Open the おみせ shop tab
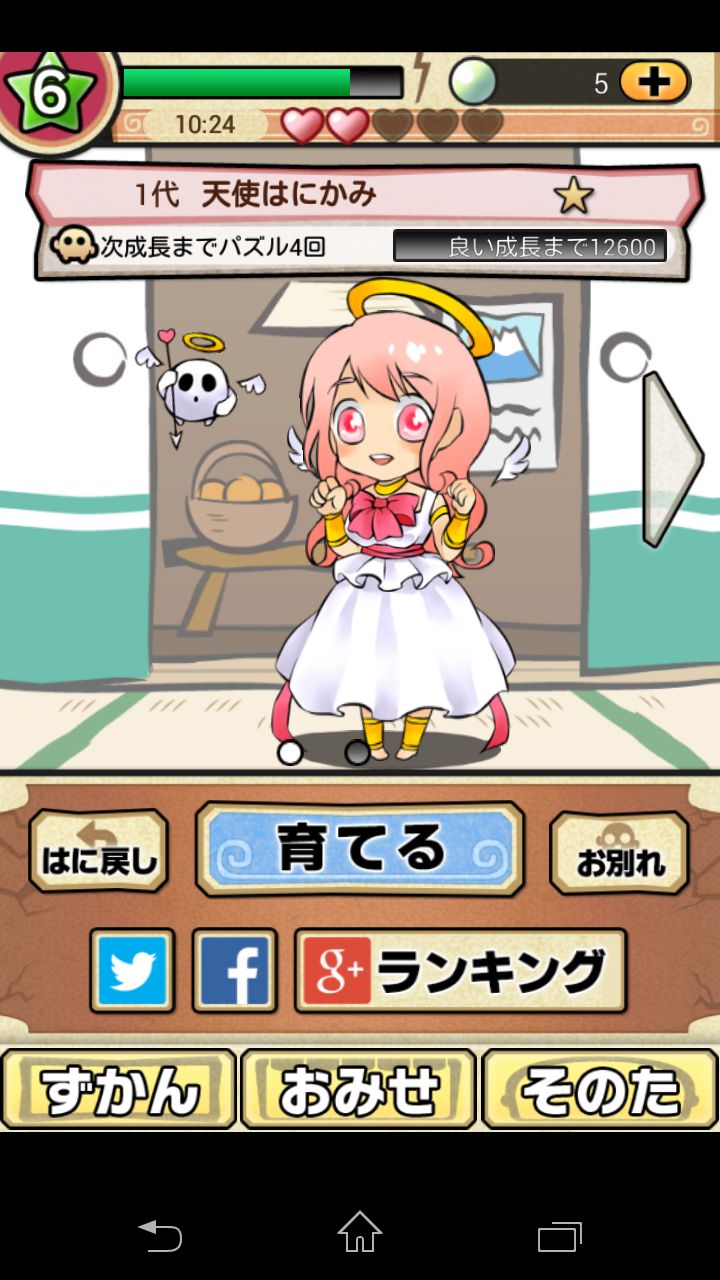The image size is (720, 1280). [359, 1090]
